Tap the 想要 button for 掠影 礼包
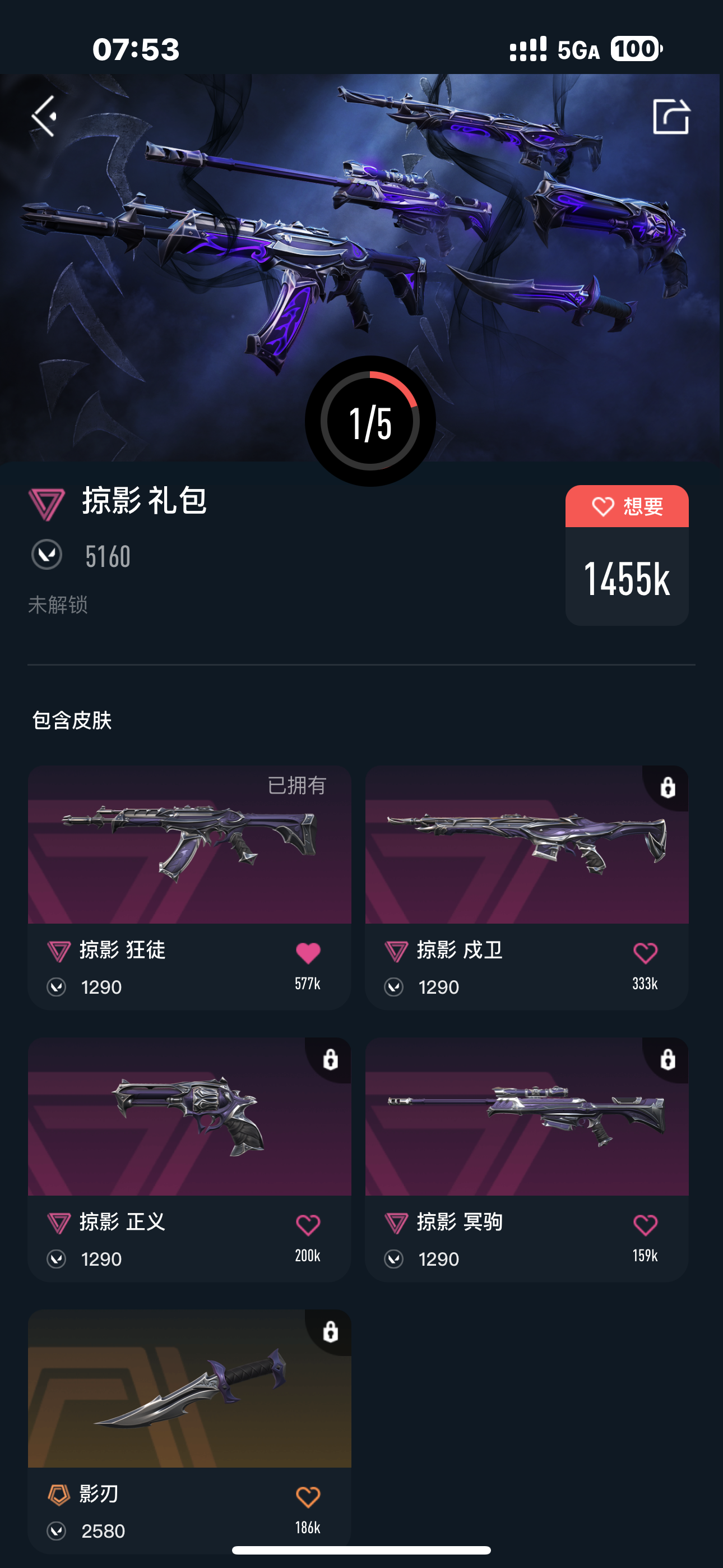Screen dimensions: 723x1568 coord(626,506)
